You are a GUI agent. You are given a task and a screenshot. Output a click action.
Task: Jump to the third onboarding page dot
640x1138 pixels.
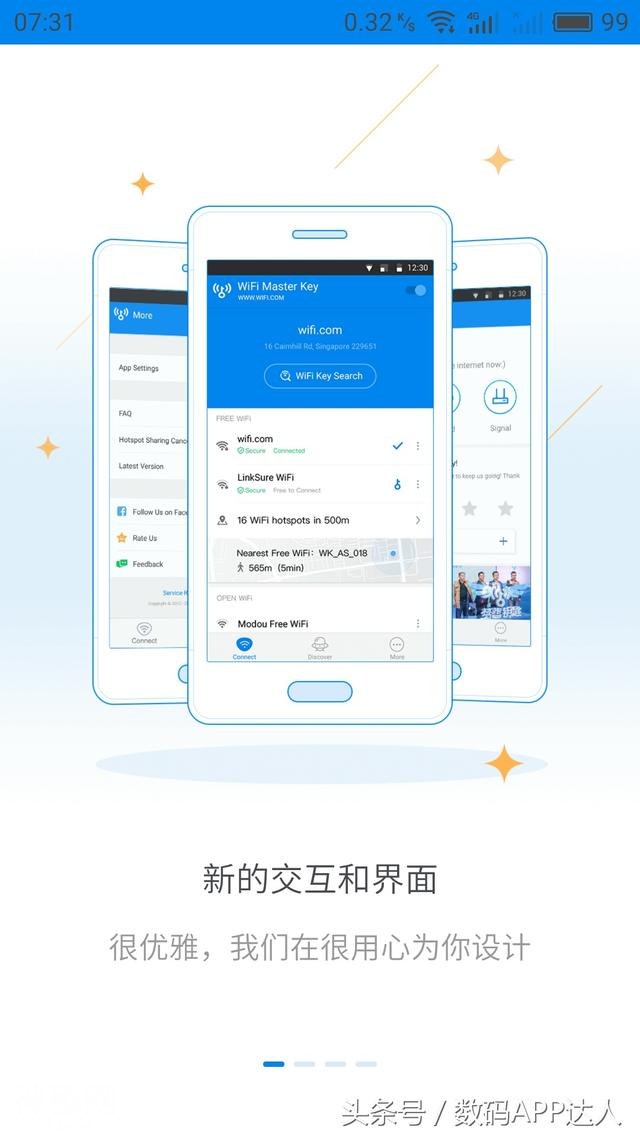click(335, 1064)
